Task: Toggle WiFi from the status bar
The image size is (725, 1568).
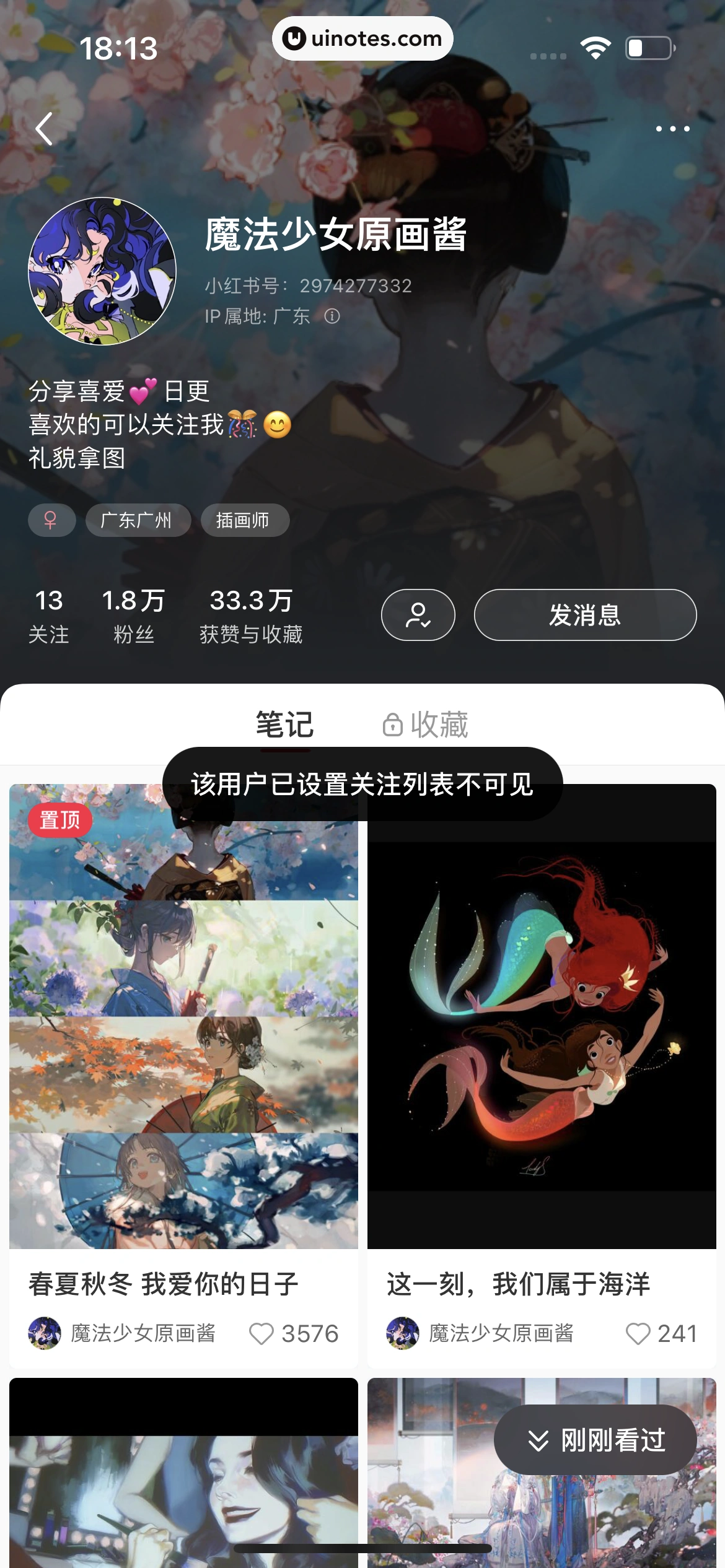Action: [595, 46]
